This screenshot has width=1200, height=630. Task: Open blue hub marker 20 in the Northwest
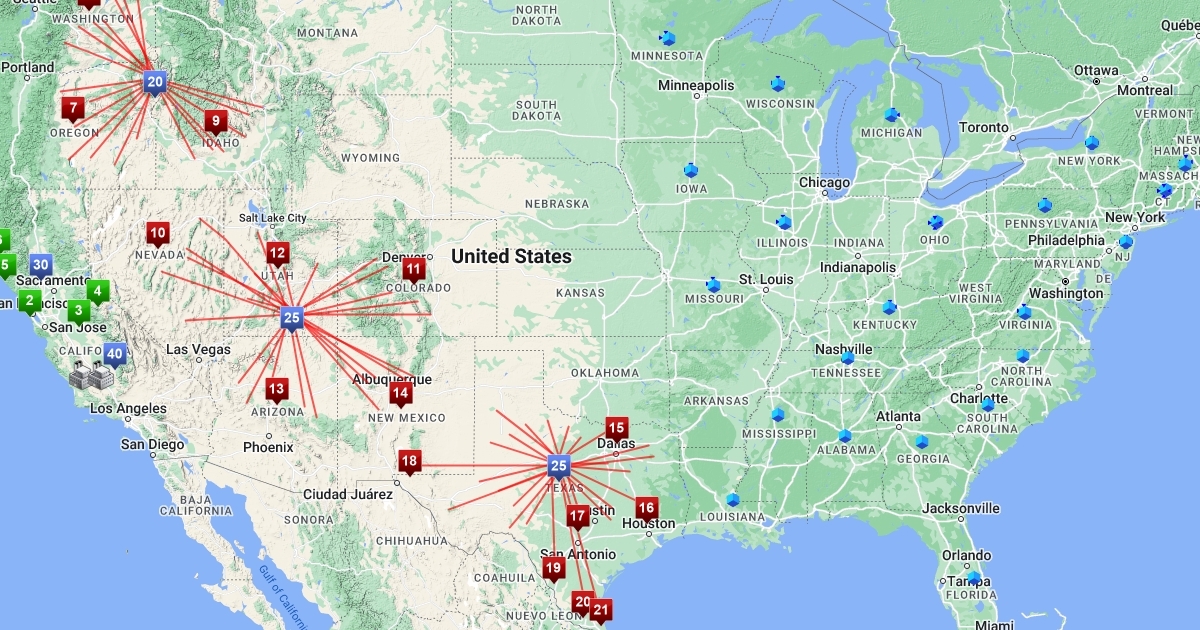[155, 83]
